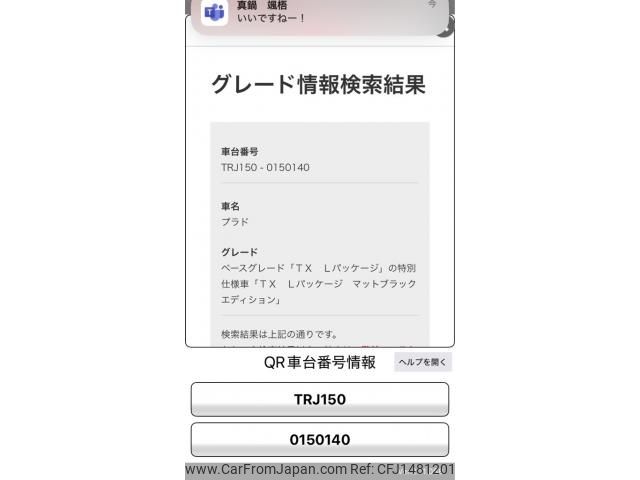Tap the ヘルプを開く help button
640x480 pixels.
(x=422, y=363)
